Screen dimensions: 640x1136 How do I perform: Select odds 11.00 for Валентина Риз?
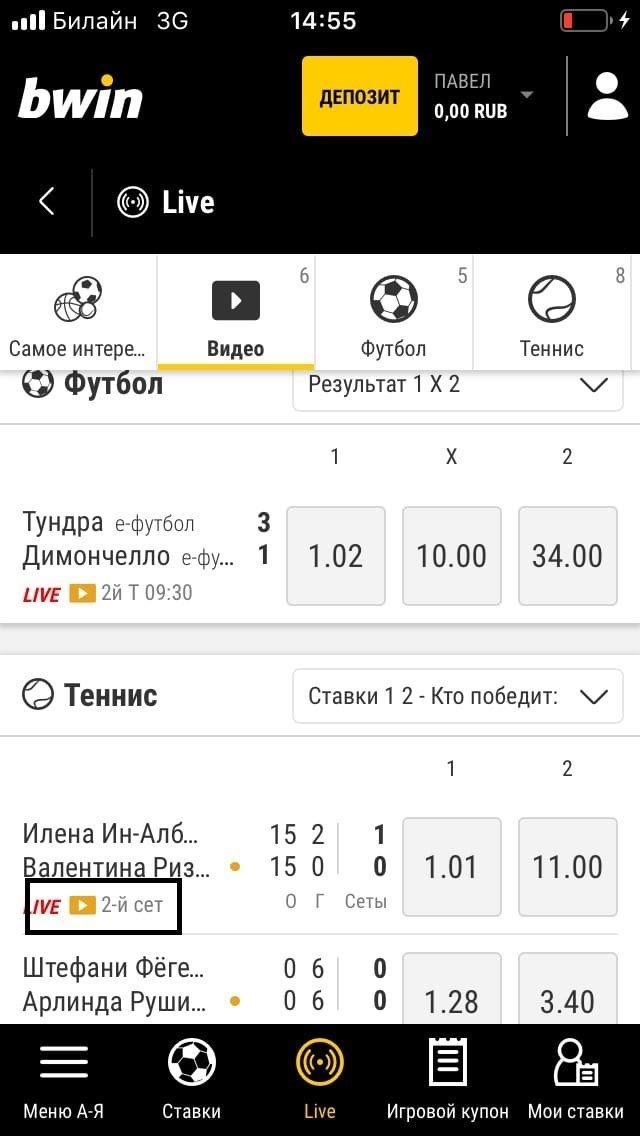pos(567,866)
